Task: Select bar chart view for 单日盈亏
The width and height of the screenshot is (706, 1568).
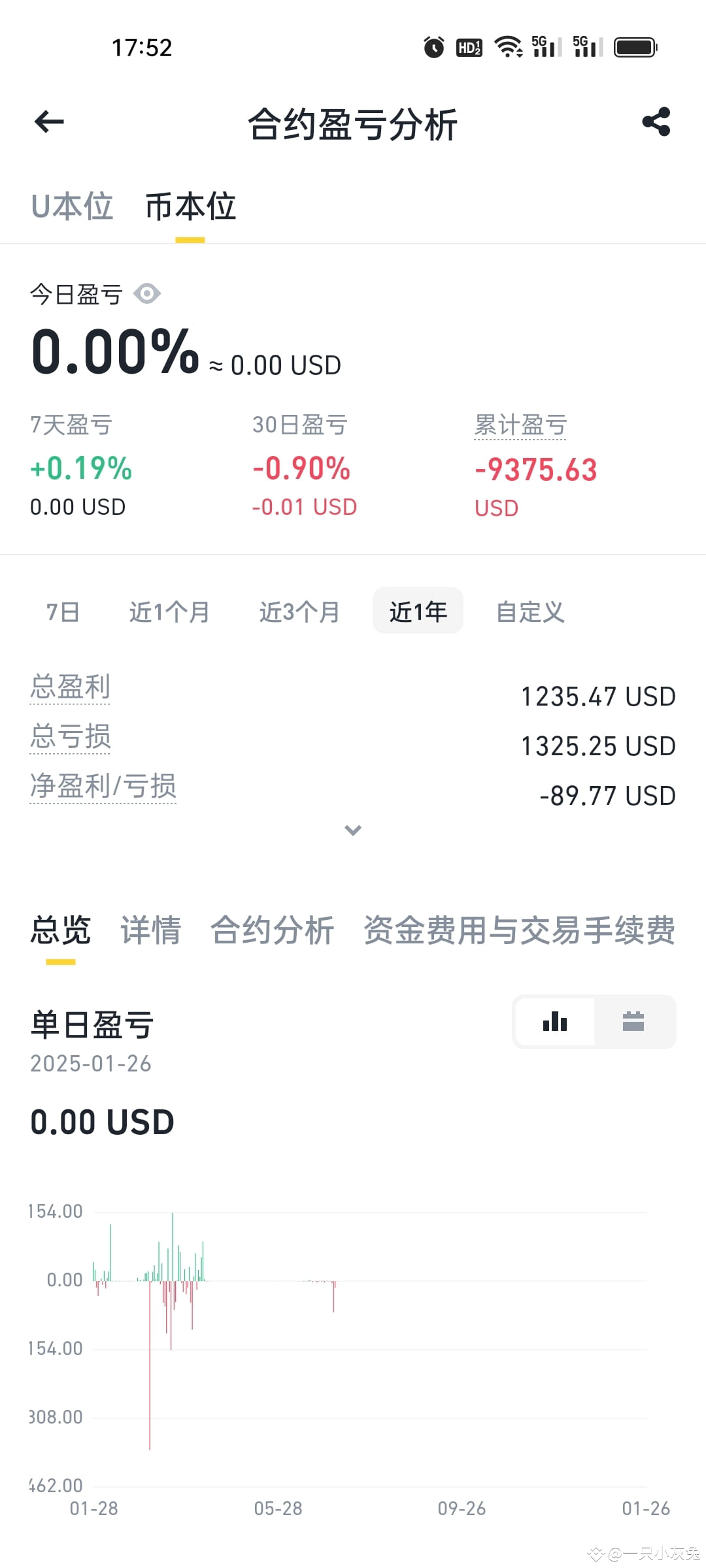Action: (555, 1022)
